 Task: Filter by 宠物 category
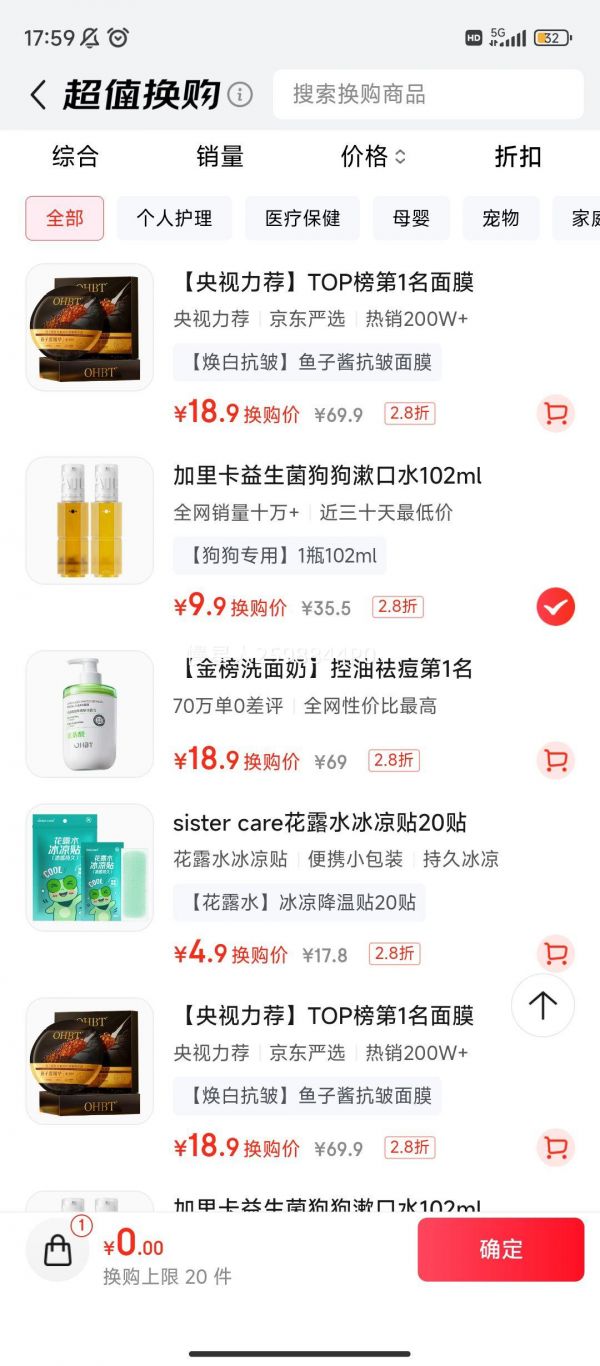(x=500, y=218)
